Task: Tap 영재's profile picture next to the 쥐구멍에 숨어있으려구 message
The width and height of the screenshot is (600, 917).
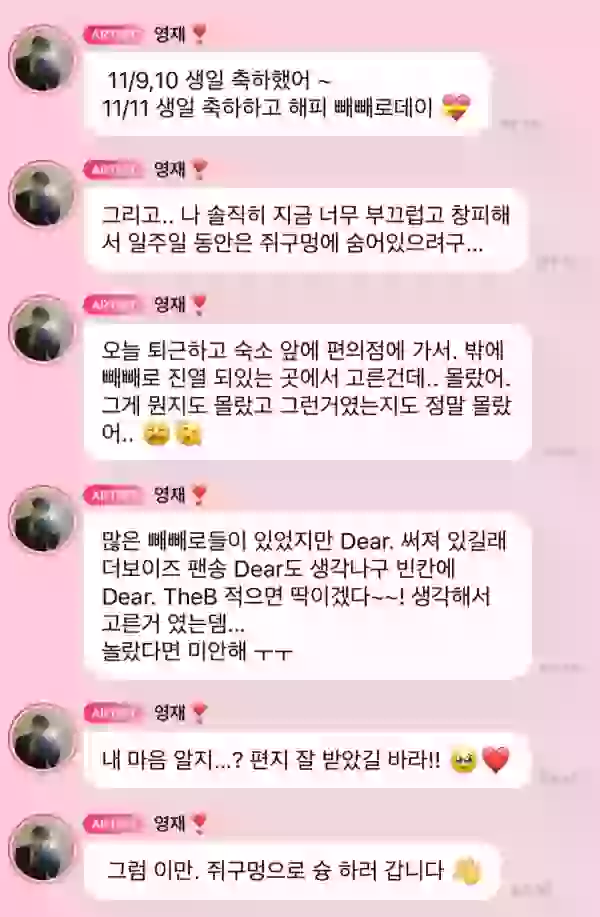Action: pyautogui.click(x=41, y=193)
